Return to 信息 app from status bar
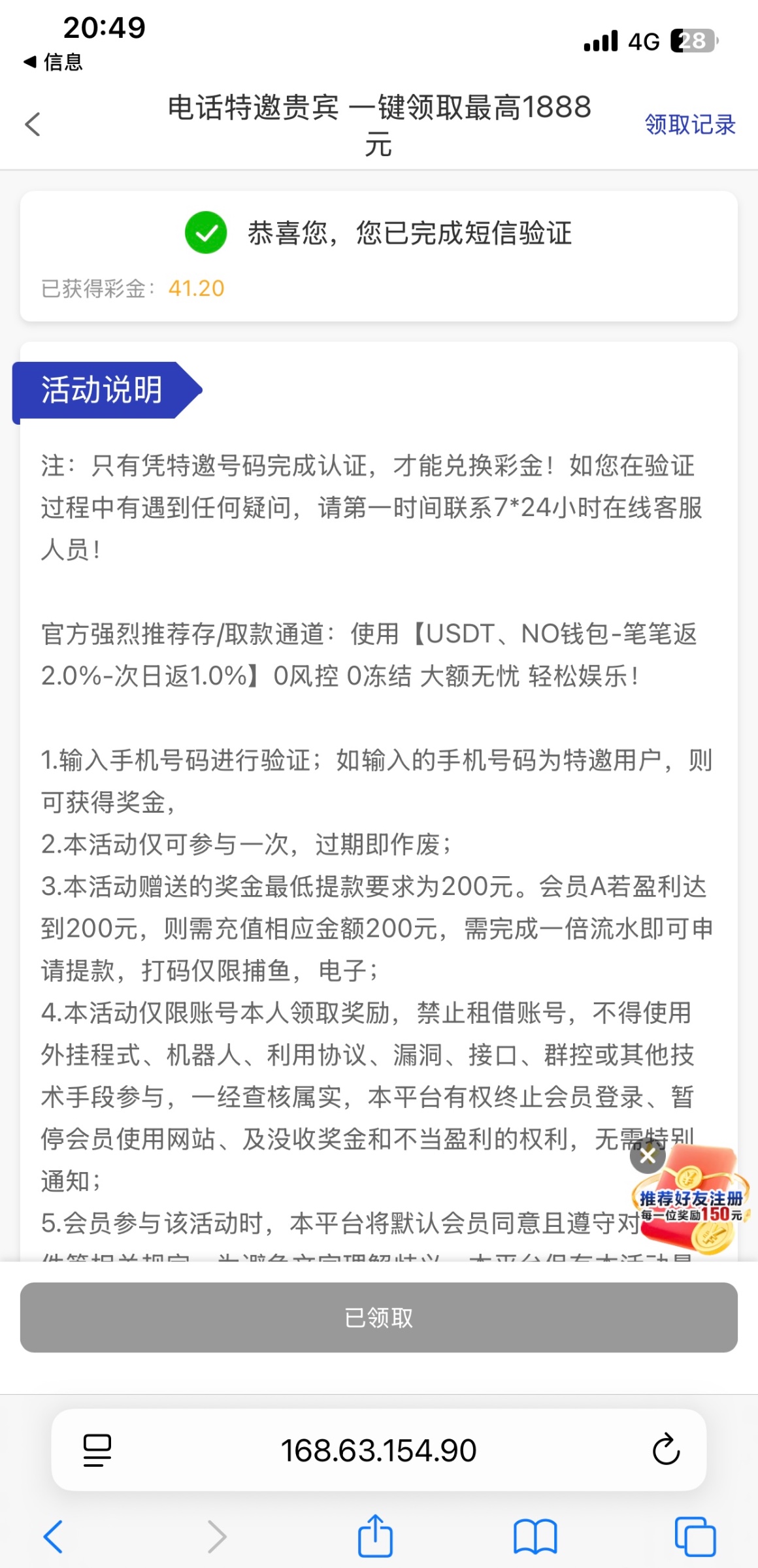758x1568 pixels. click(54, 62)
